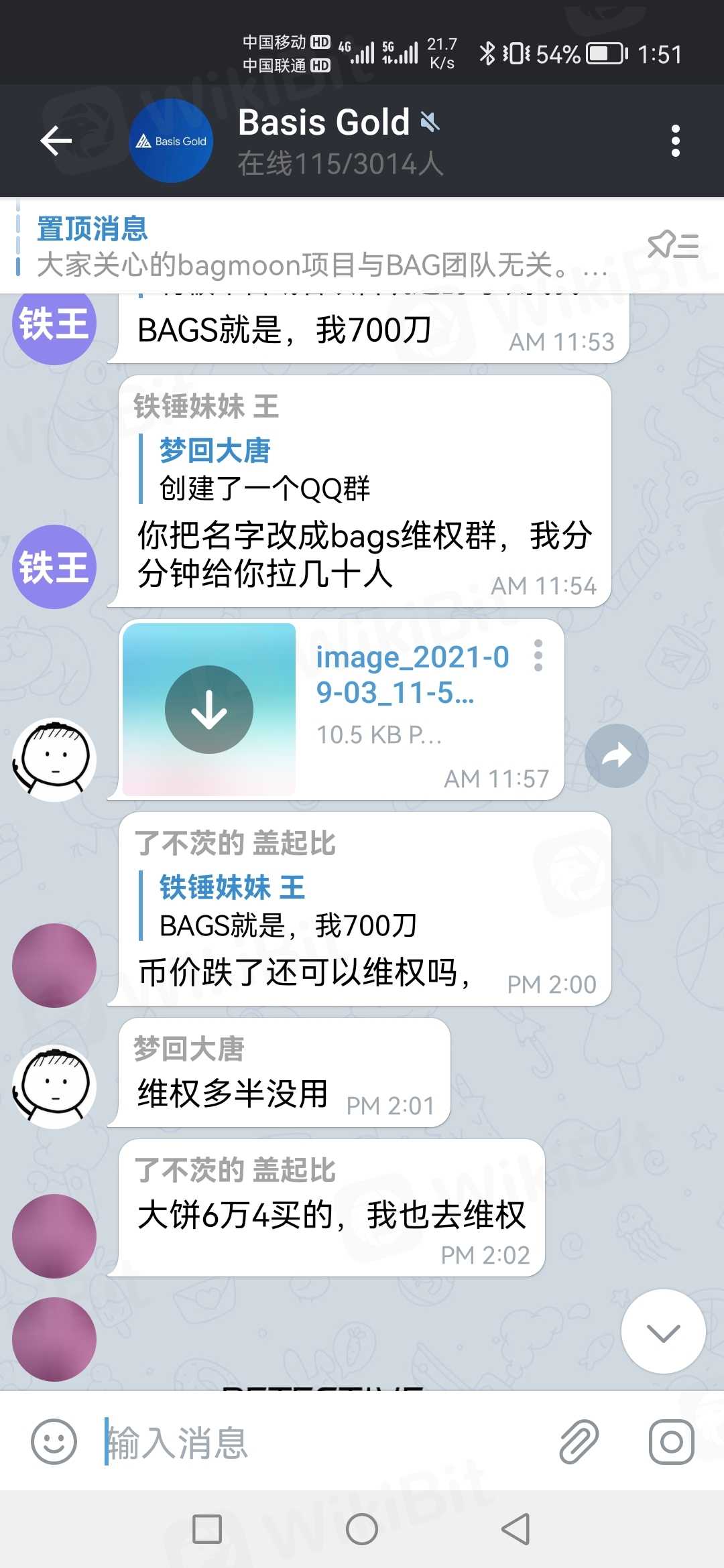Open the emoji picker
The width and height of the screenshot is (724, 1568).
tap(54, 1442)
